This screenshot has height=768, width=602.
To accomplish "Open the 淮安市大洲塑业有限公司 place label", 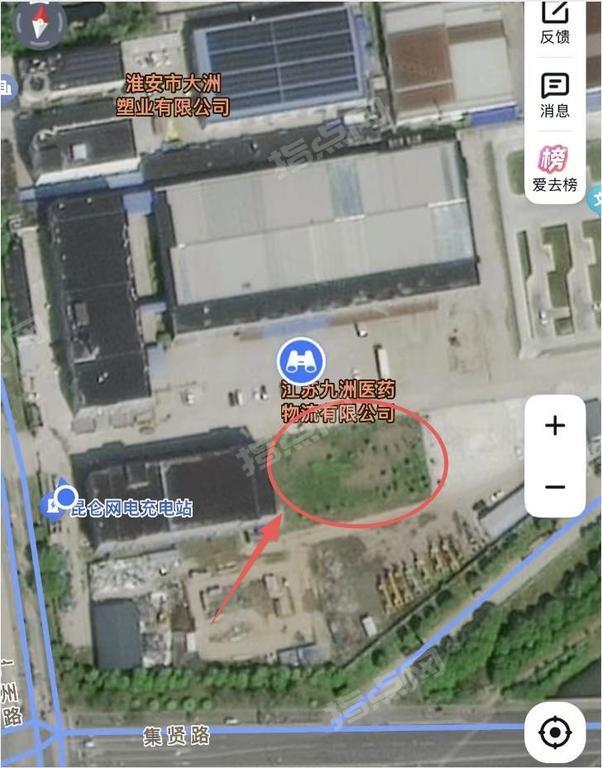I will [x=172, y=97].
